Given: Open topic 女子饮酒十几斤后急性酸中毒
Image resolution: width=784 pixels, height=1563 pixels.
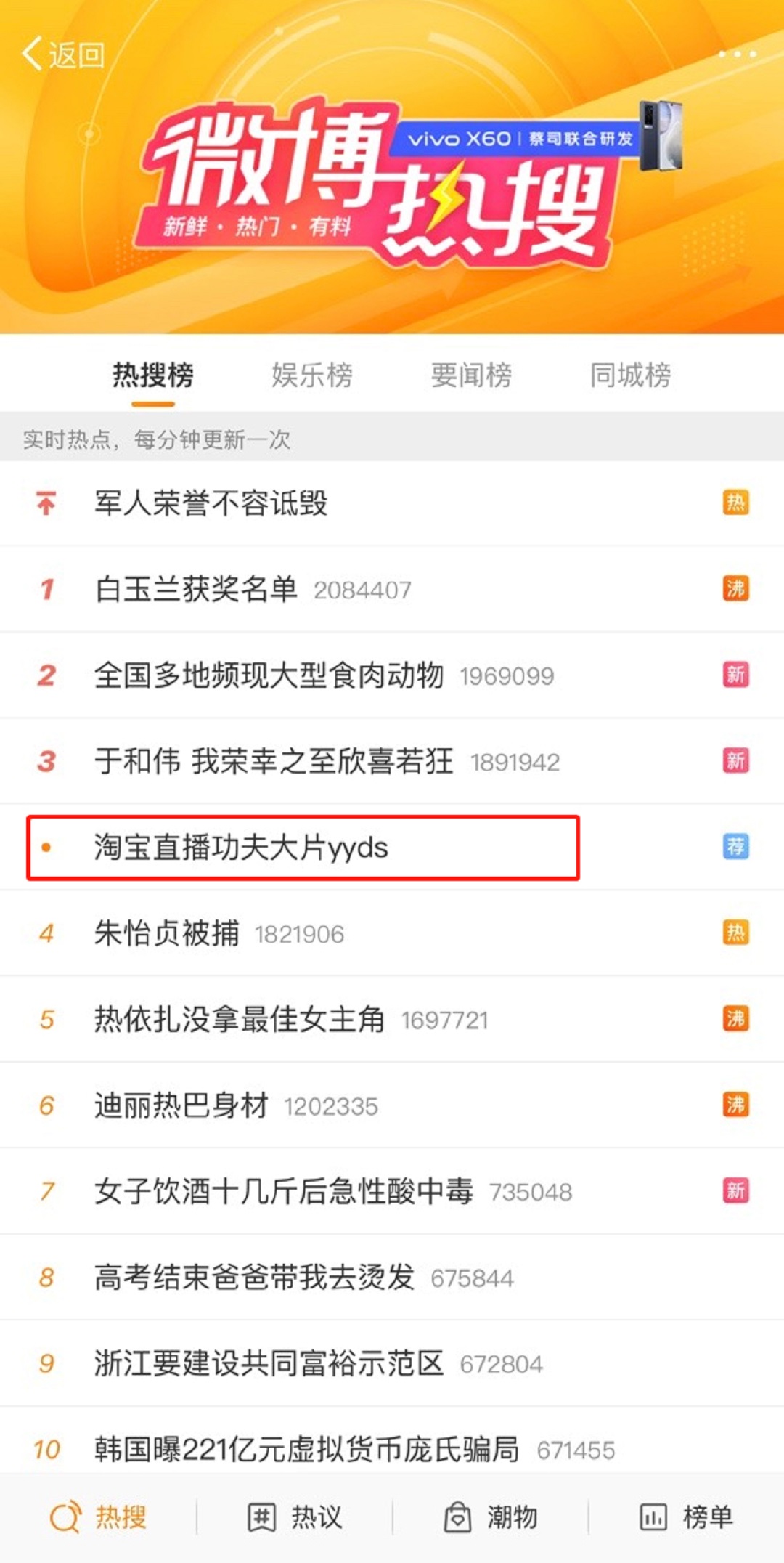Looking at the screenshot, I should pos(283,1192).
